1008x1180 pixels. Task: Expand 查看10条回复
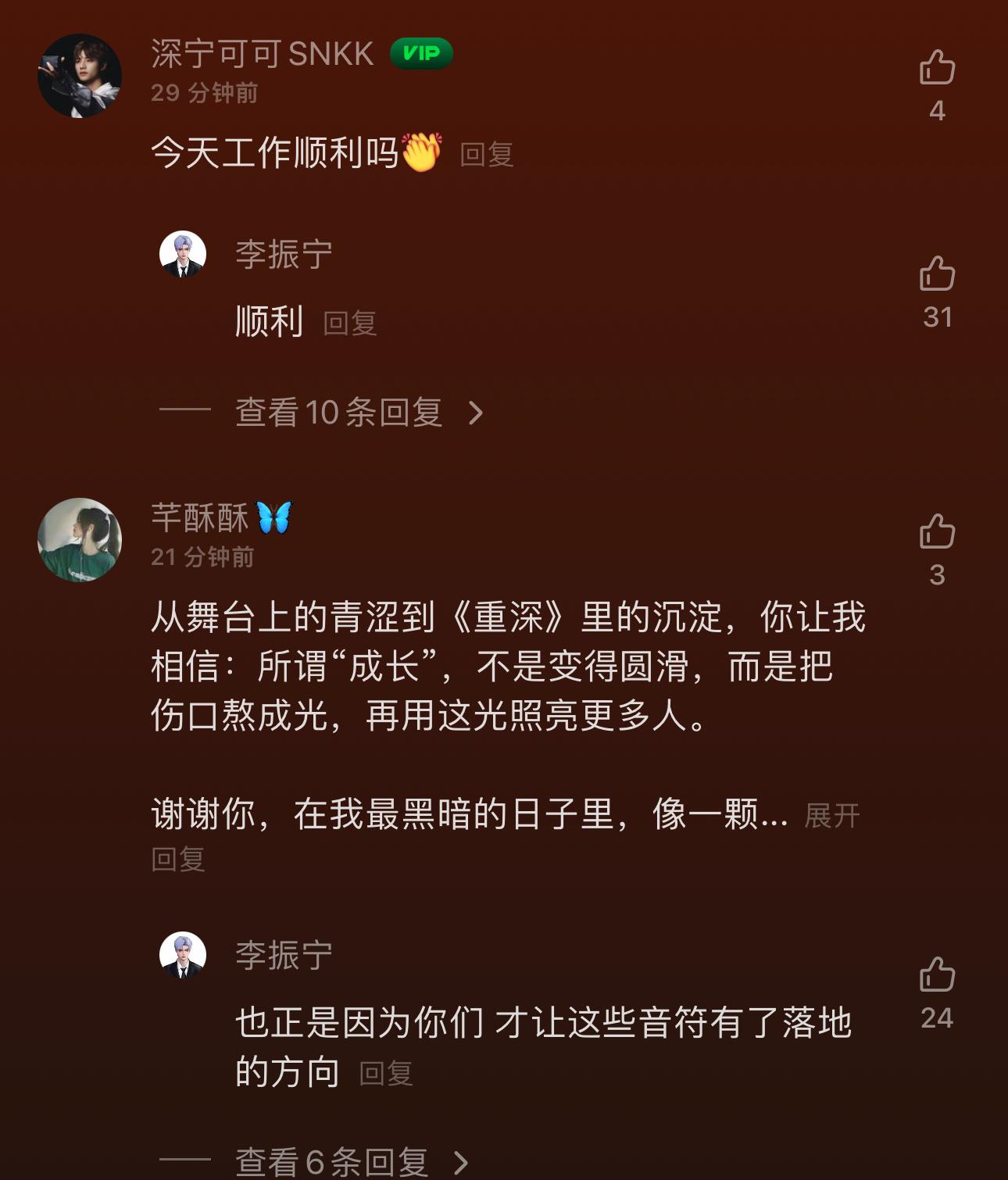pyautogui.click(x=359, y=412)
